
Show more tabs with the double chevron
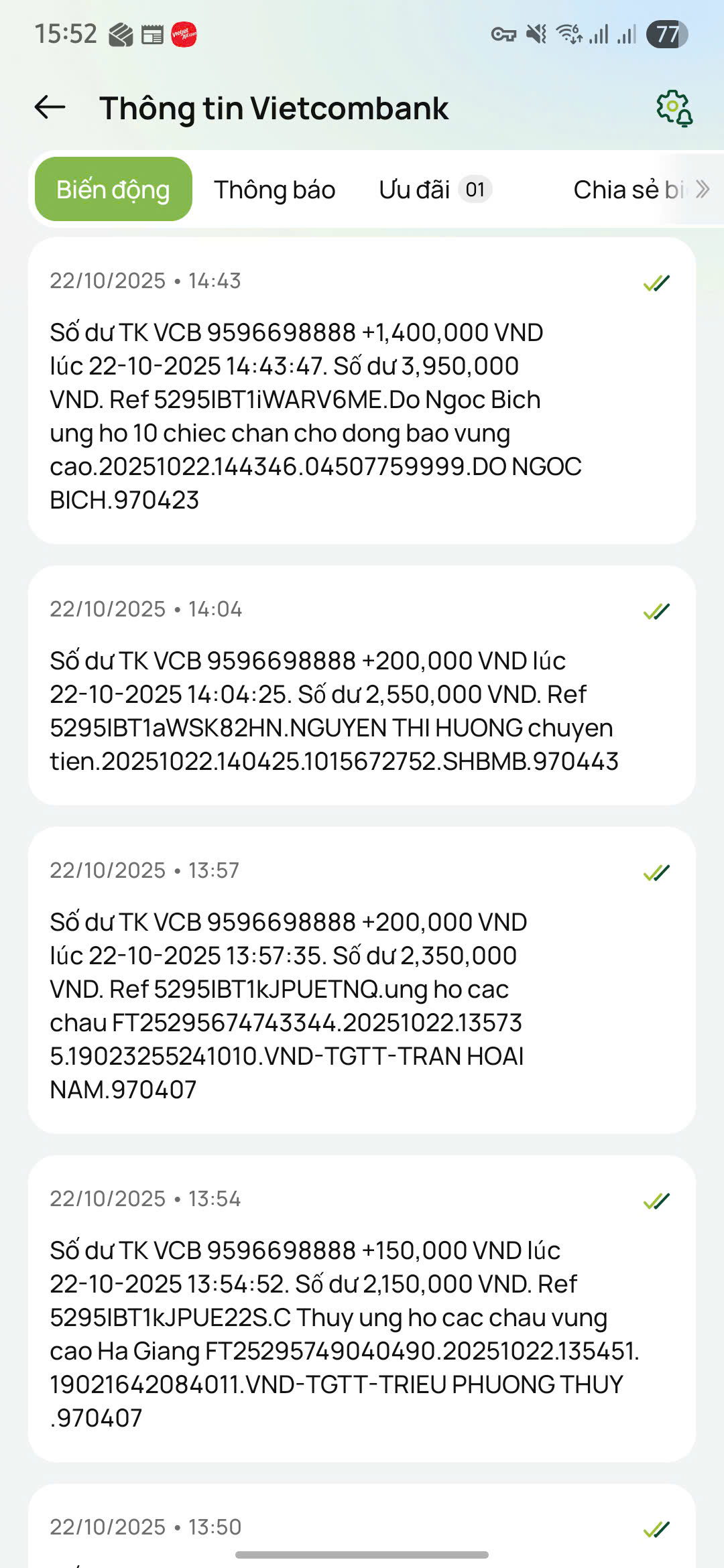[703, 190]
